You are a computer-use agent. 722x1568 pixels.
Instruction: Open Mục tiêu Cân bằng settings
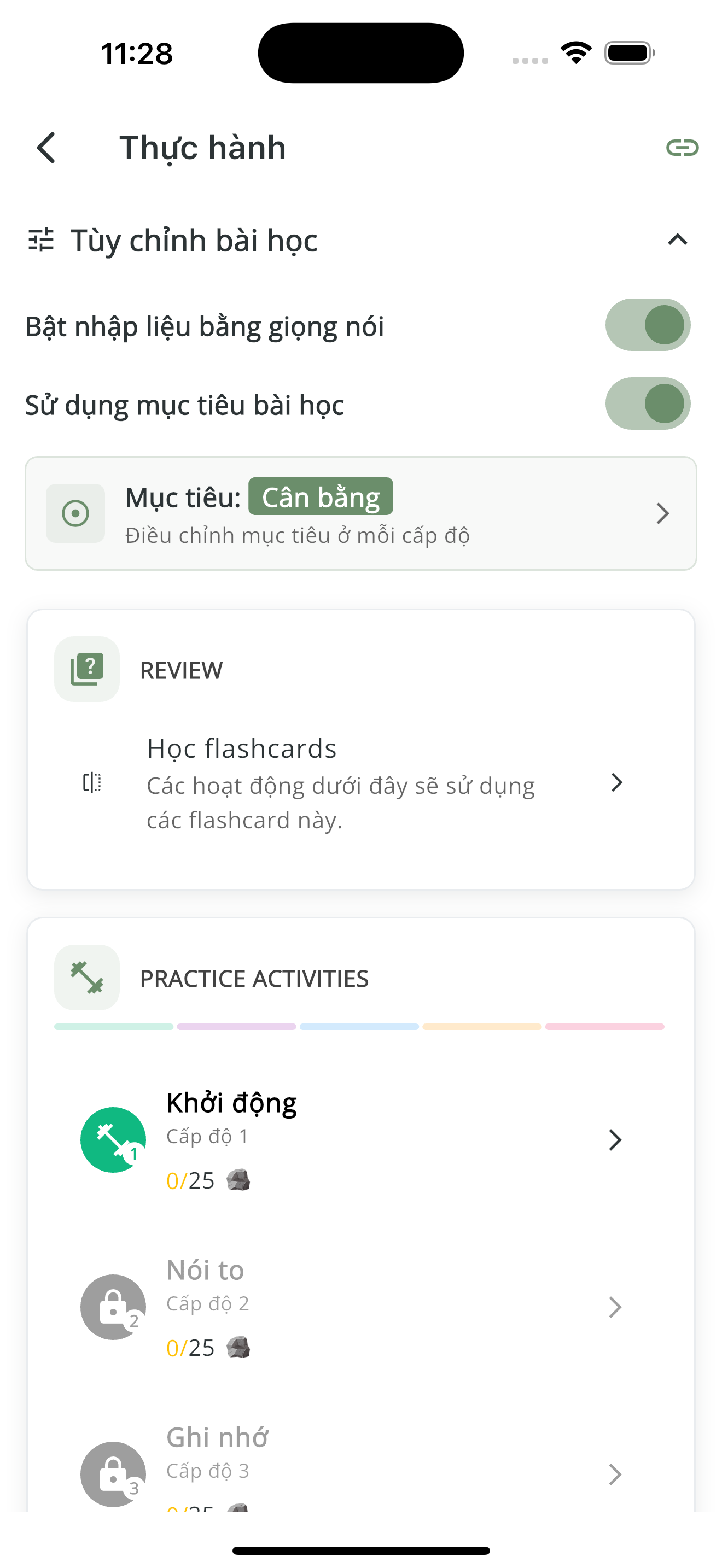point(360,513)
